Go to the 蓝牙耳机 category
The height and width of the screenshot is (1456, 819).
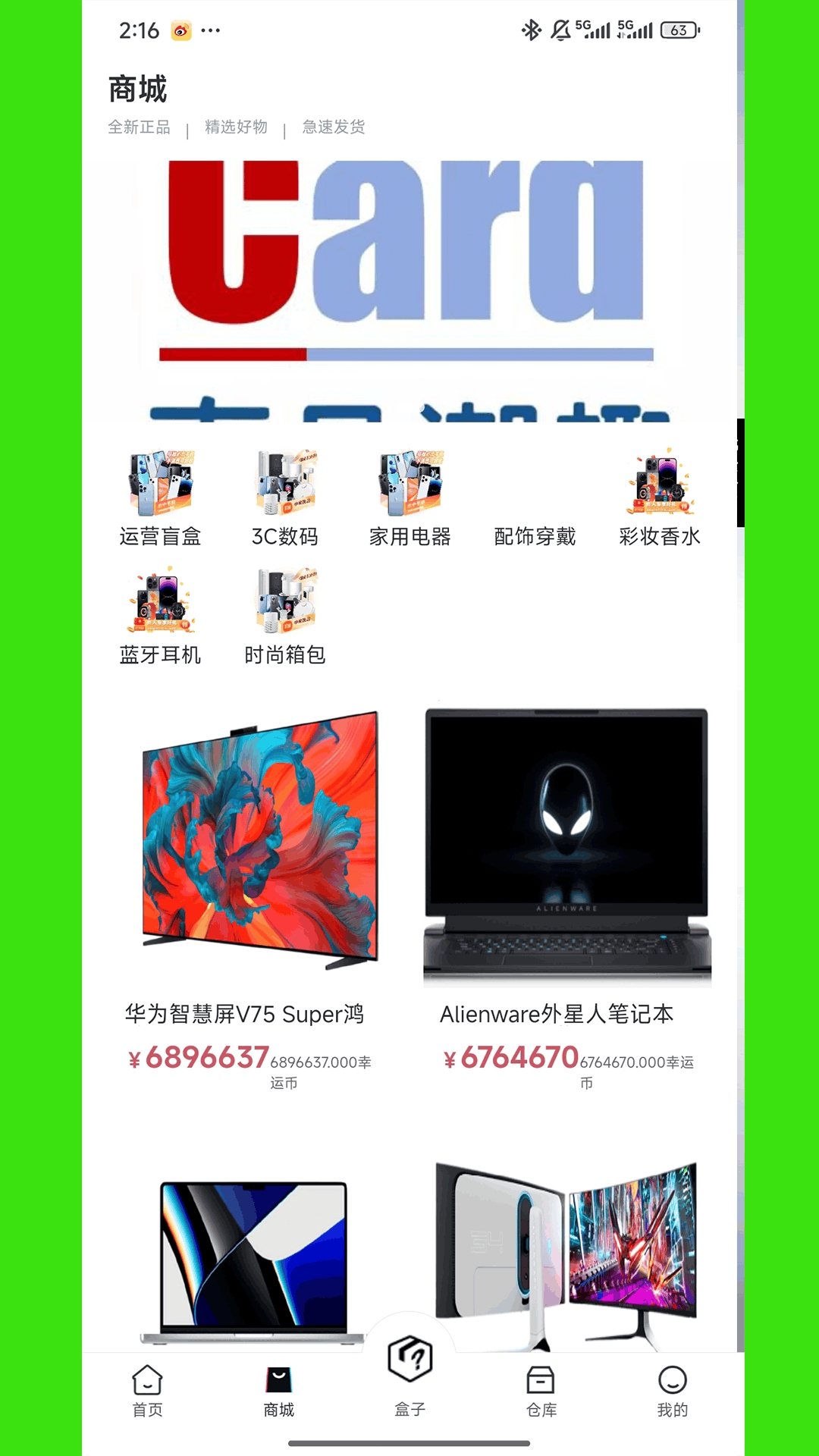tap(160, 616)
